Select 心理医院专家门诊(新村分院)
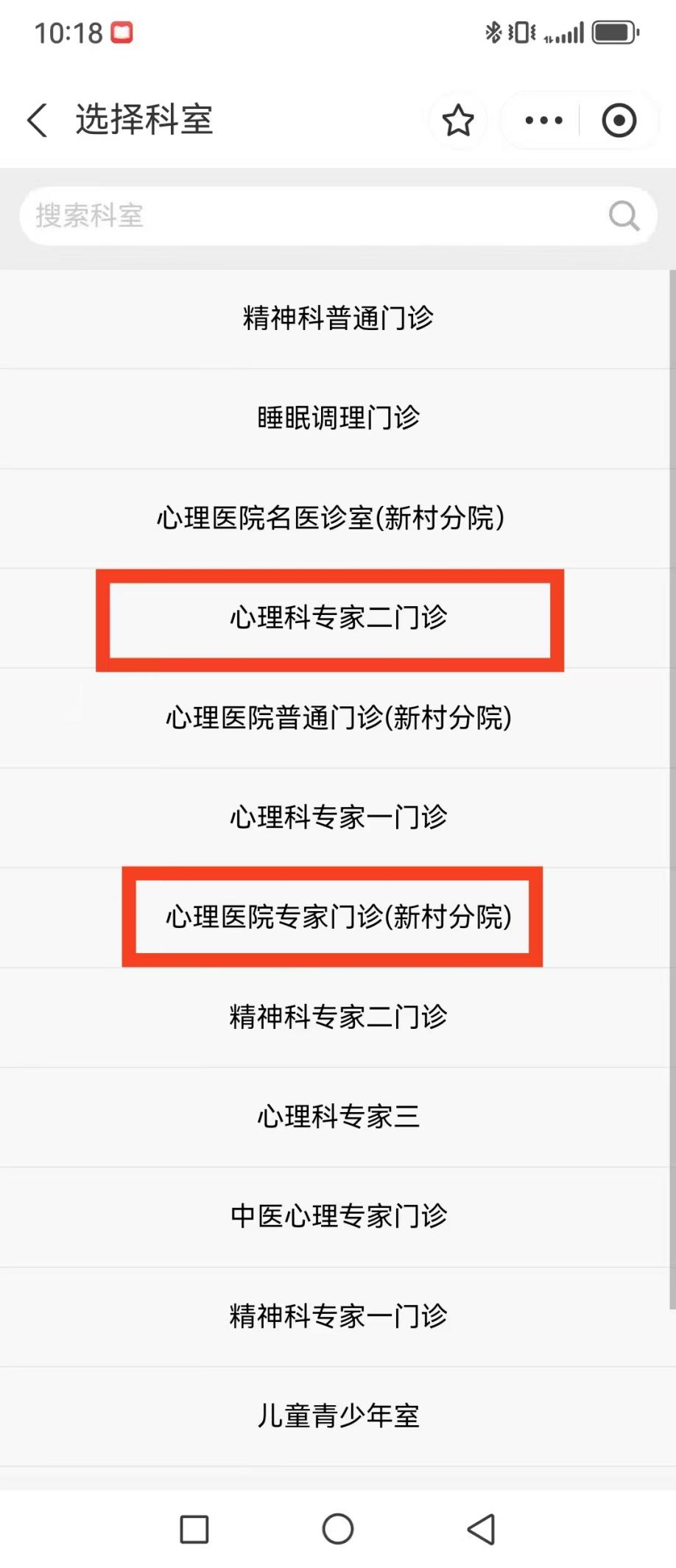 pyautogui.click(x=338, y=917)
